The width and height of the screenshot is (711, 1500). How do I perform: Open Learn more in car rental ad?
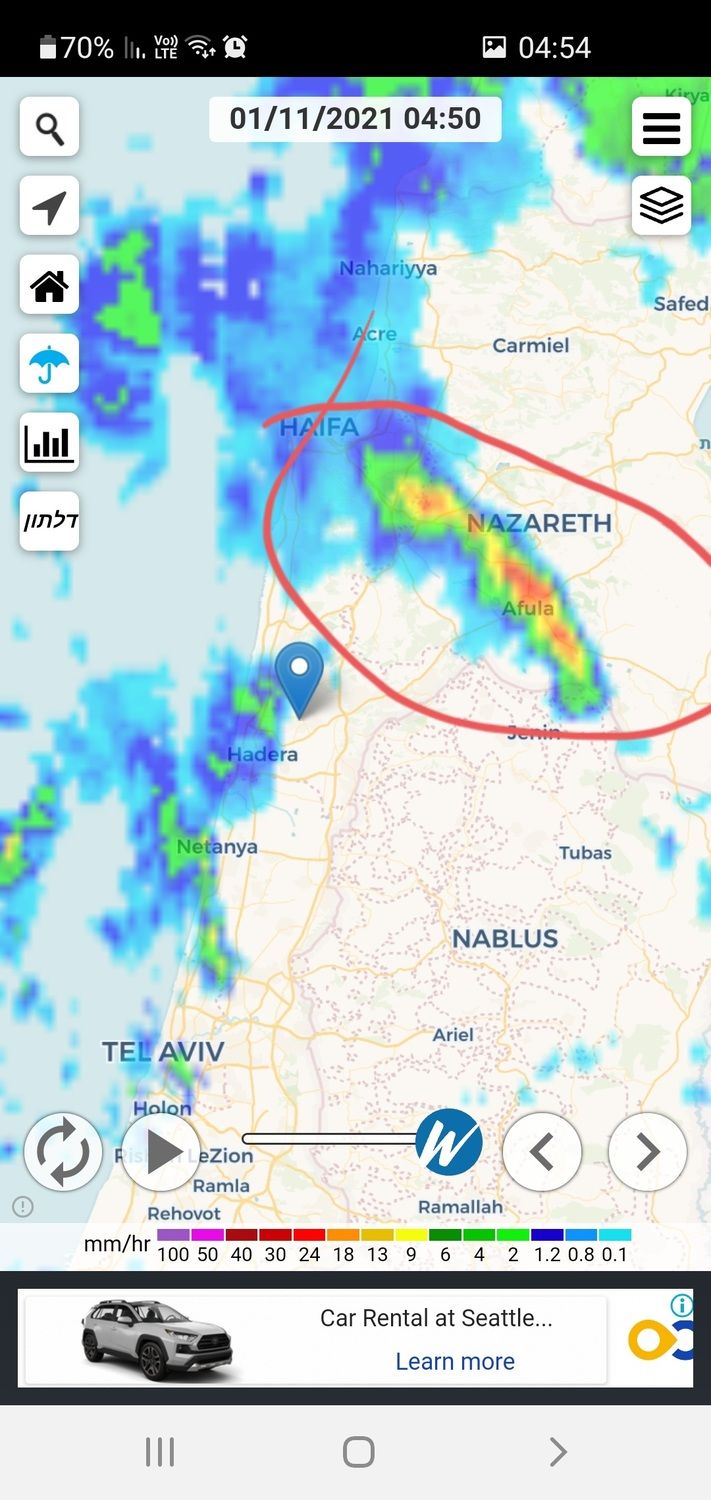(x=455, y=1361)
